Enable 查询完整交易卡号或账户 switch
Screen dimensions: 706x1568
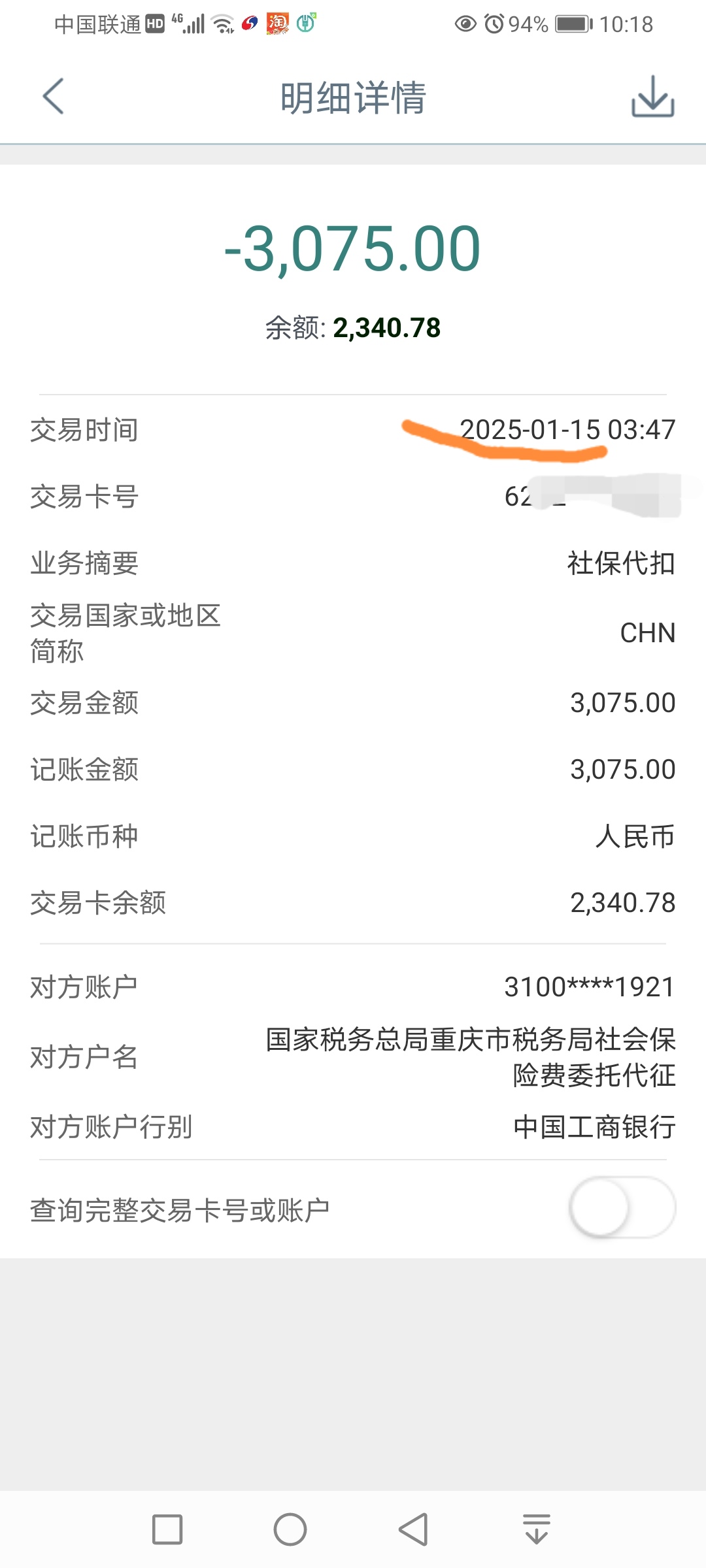pos(622,1208)
